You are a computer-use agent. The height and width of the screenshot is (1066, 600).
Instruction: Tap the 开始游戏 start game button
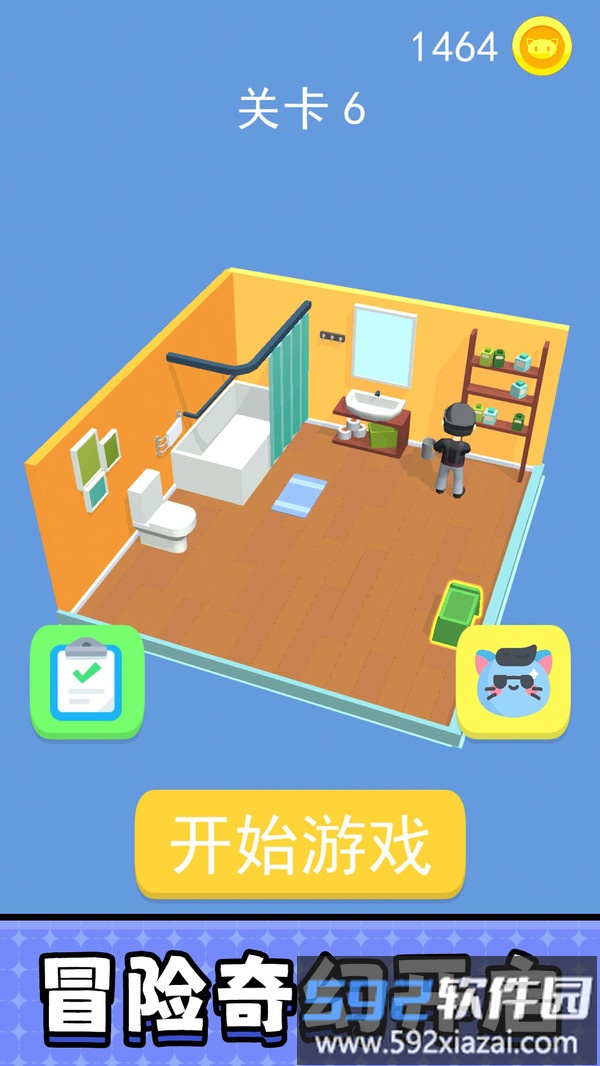(x=300, y=843)
